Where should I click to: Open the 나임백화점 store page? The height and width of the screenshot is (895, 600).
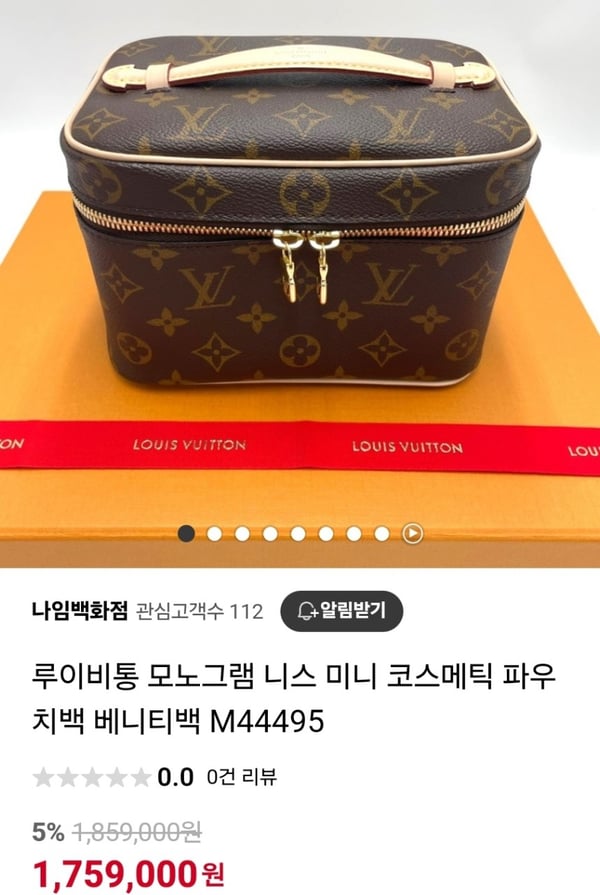click(80, 610)
